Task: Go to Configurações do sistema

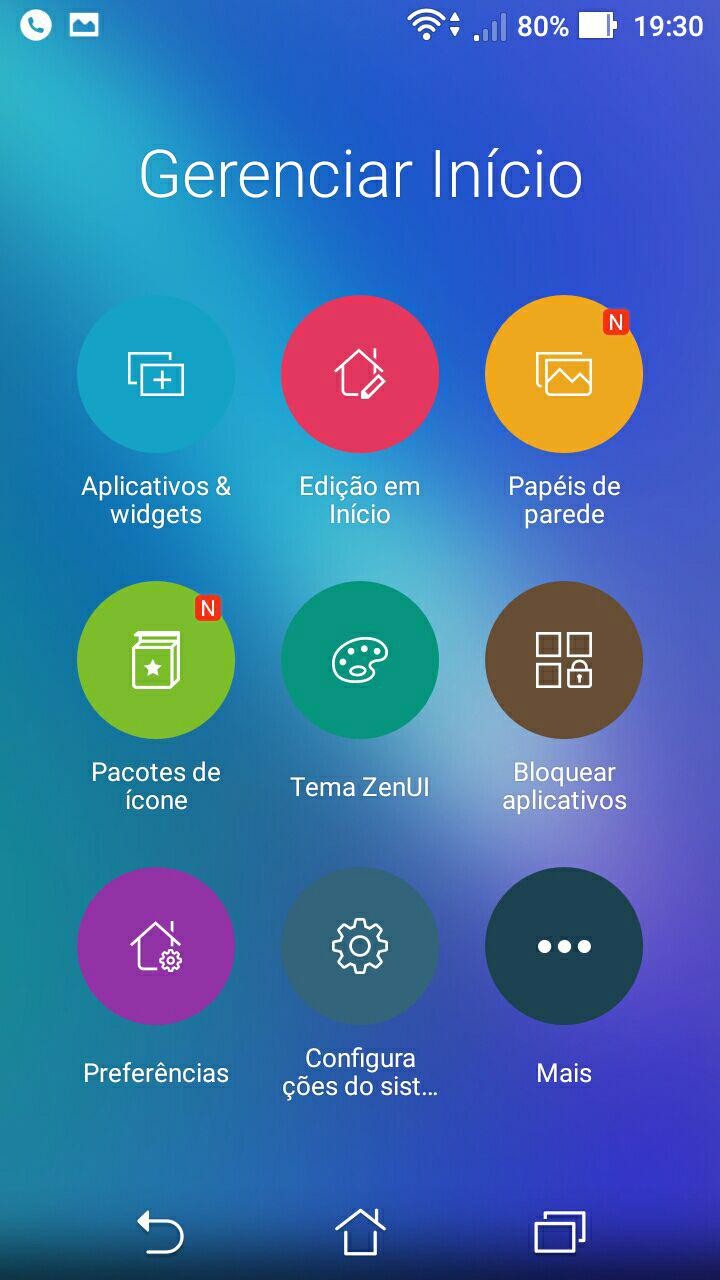Action: (x=360, y=946)
